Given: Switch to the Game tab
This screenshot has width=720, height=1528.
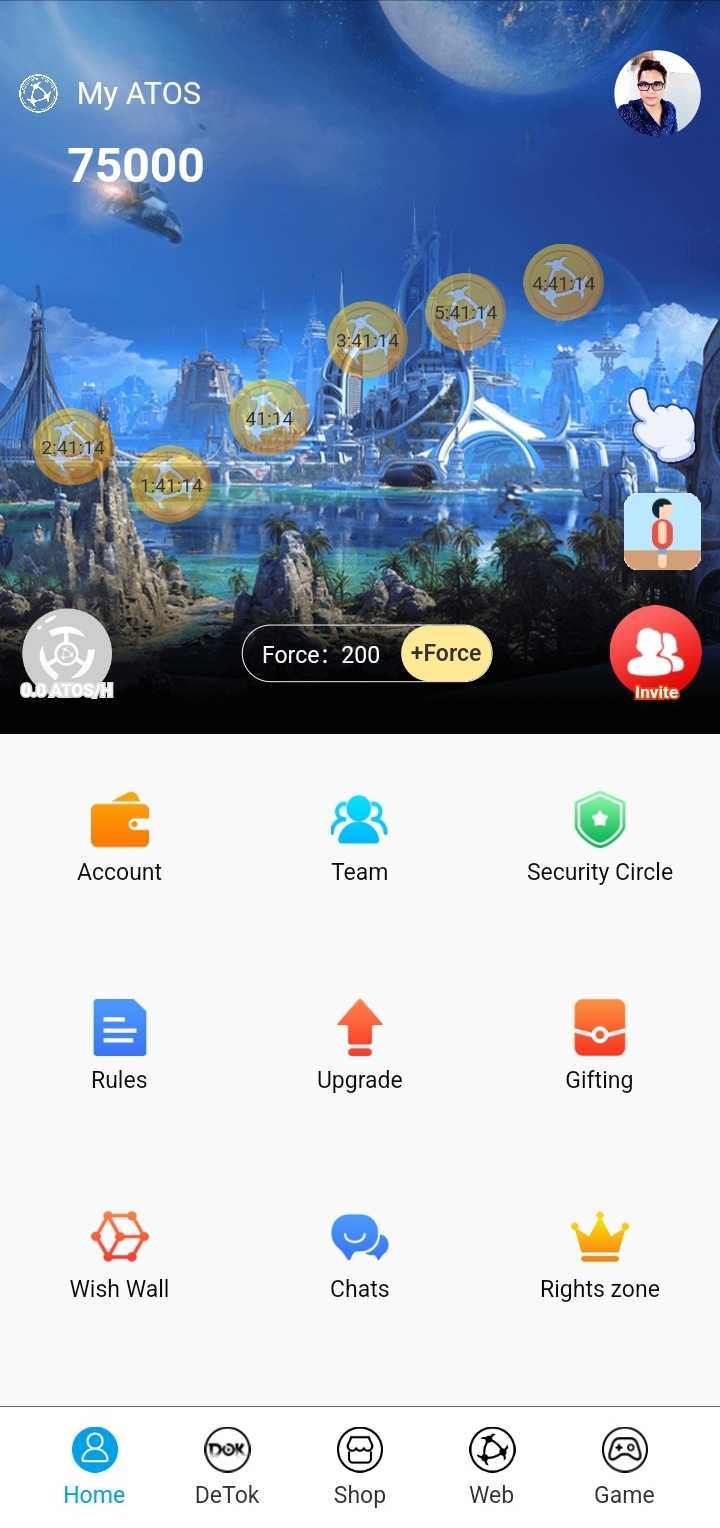Looking at the screenshot, I should (624, 1466).
